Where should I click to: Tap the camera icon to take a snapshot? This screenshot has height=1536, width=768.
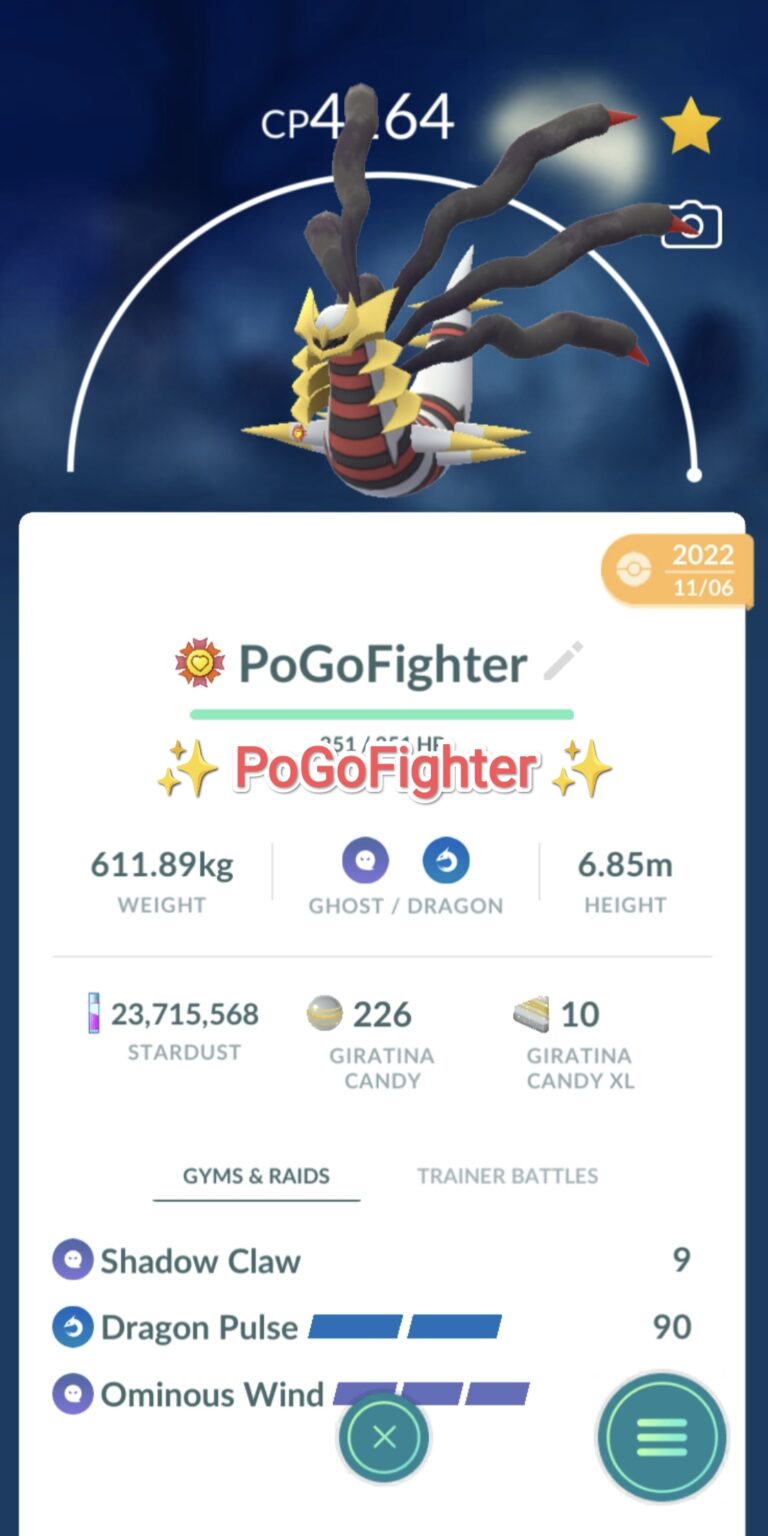[694, 224]
